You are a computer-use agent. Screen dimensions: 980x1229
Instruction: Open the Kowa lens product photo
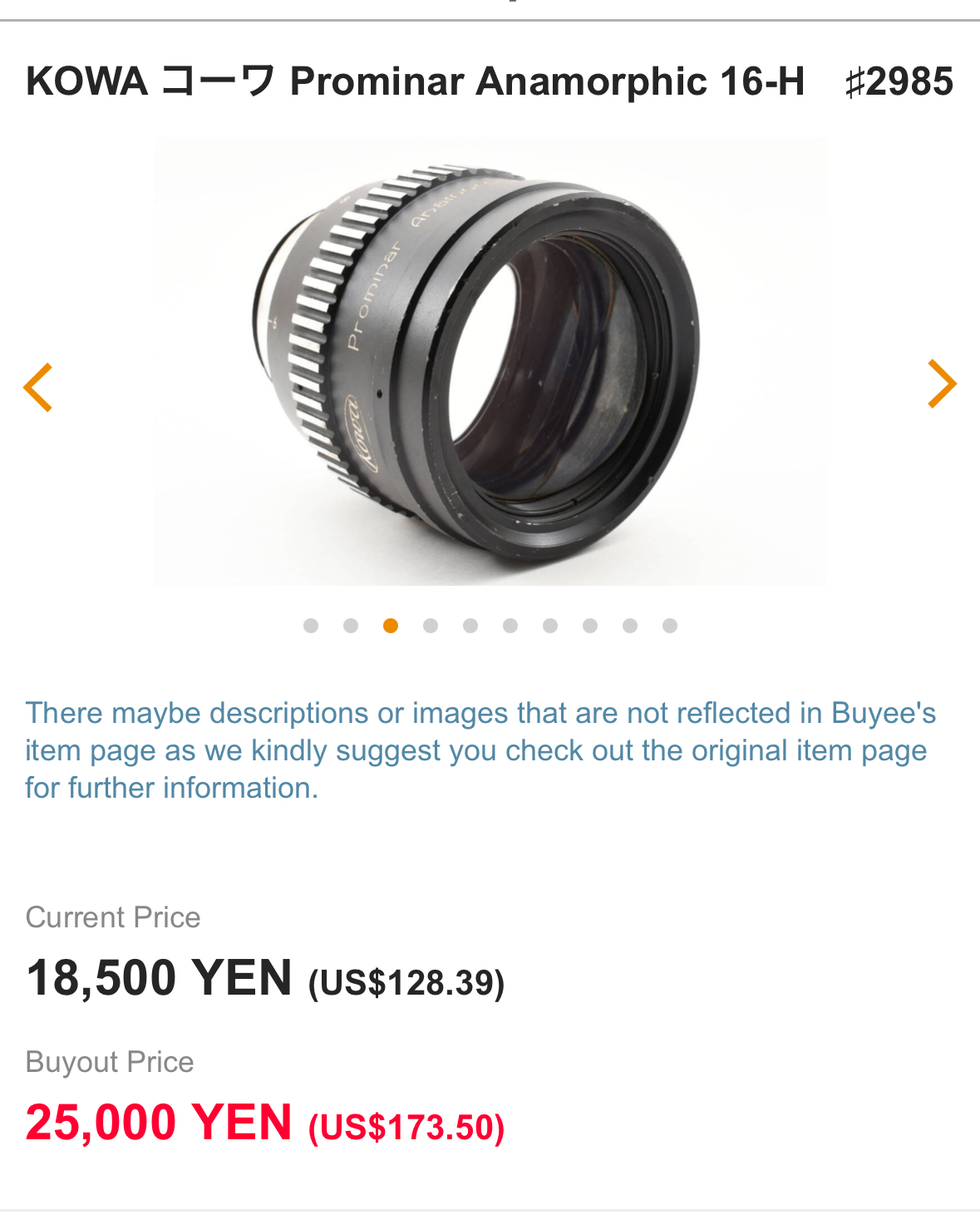click(490, 361)
